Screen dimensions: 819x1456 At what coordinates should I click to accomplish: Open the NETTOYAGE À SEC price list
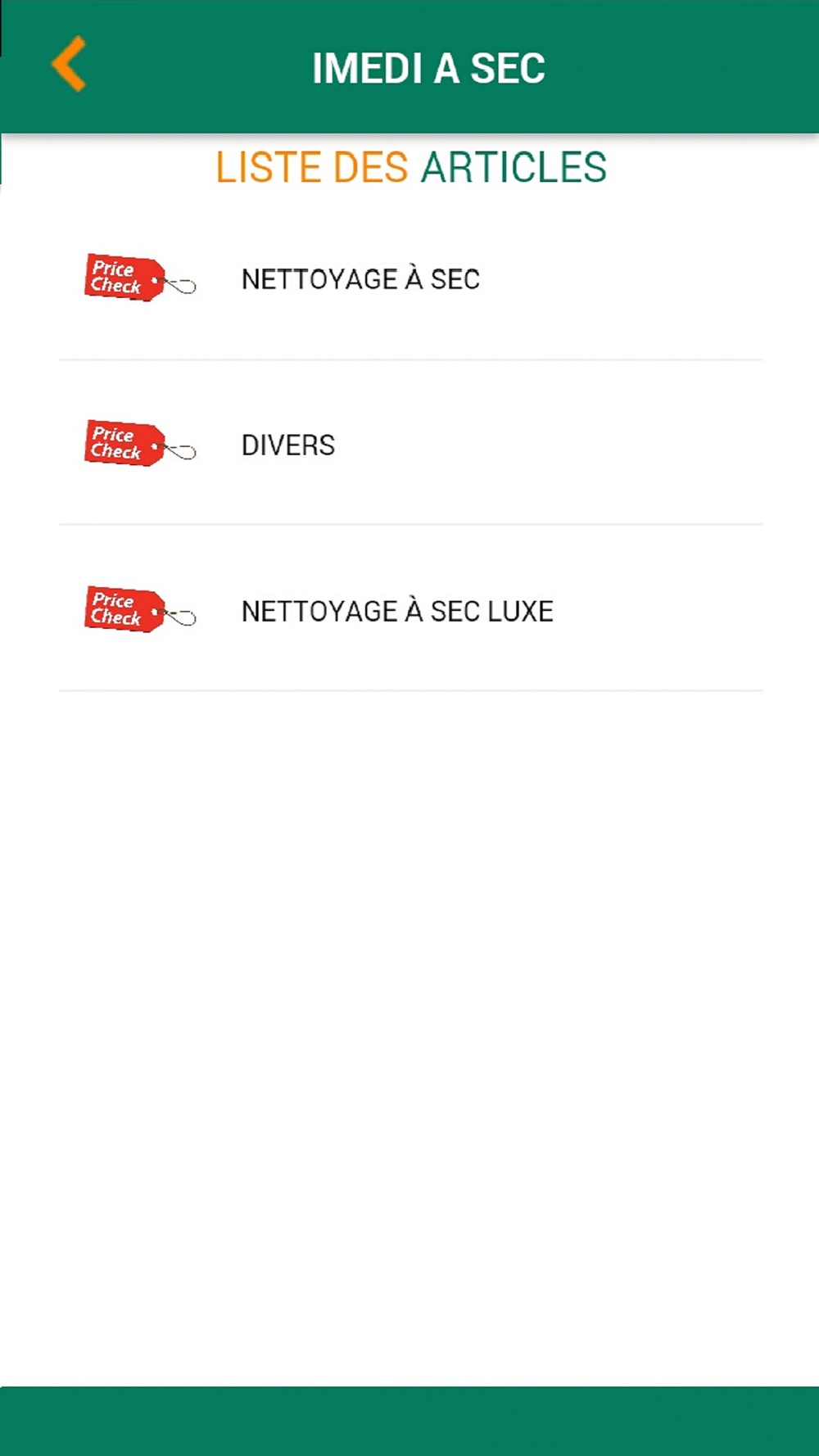click(x=410, y=278)
